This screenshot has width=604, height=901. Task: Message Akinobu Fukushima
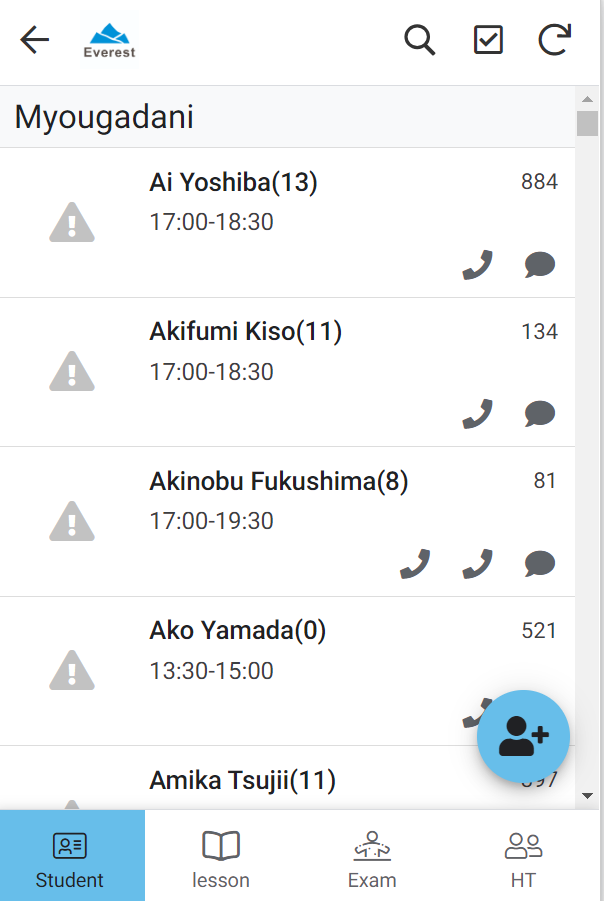pos(540,564)
